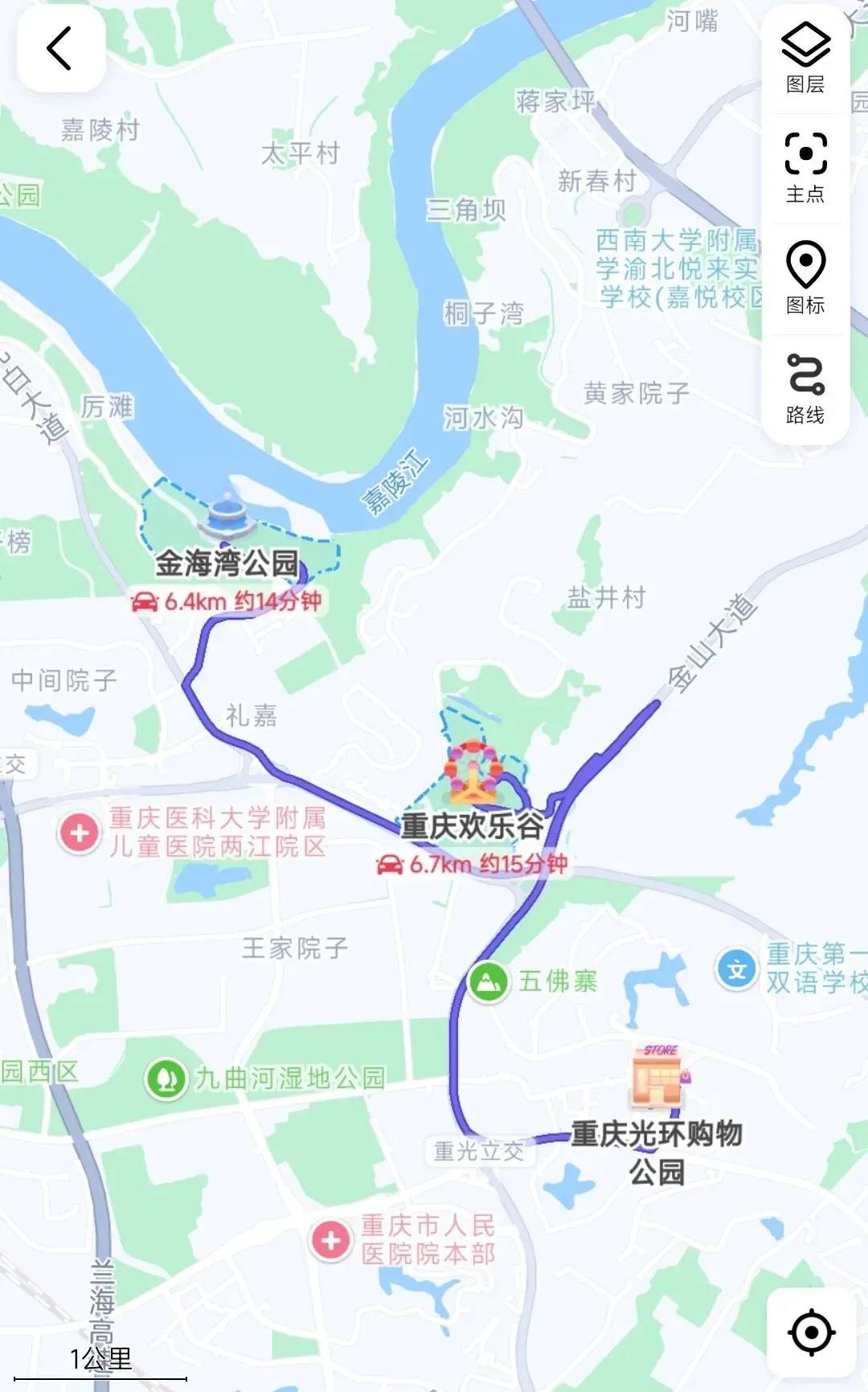Go back using the arrow button
The width and height of the screenshot is (868, 1392).
[x=61, y=48]
